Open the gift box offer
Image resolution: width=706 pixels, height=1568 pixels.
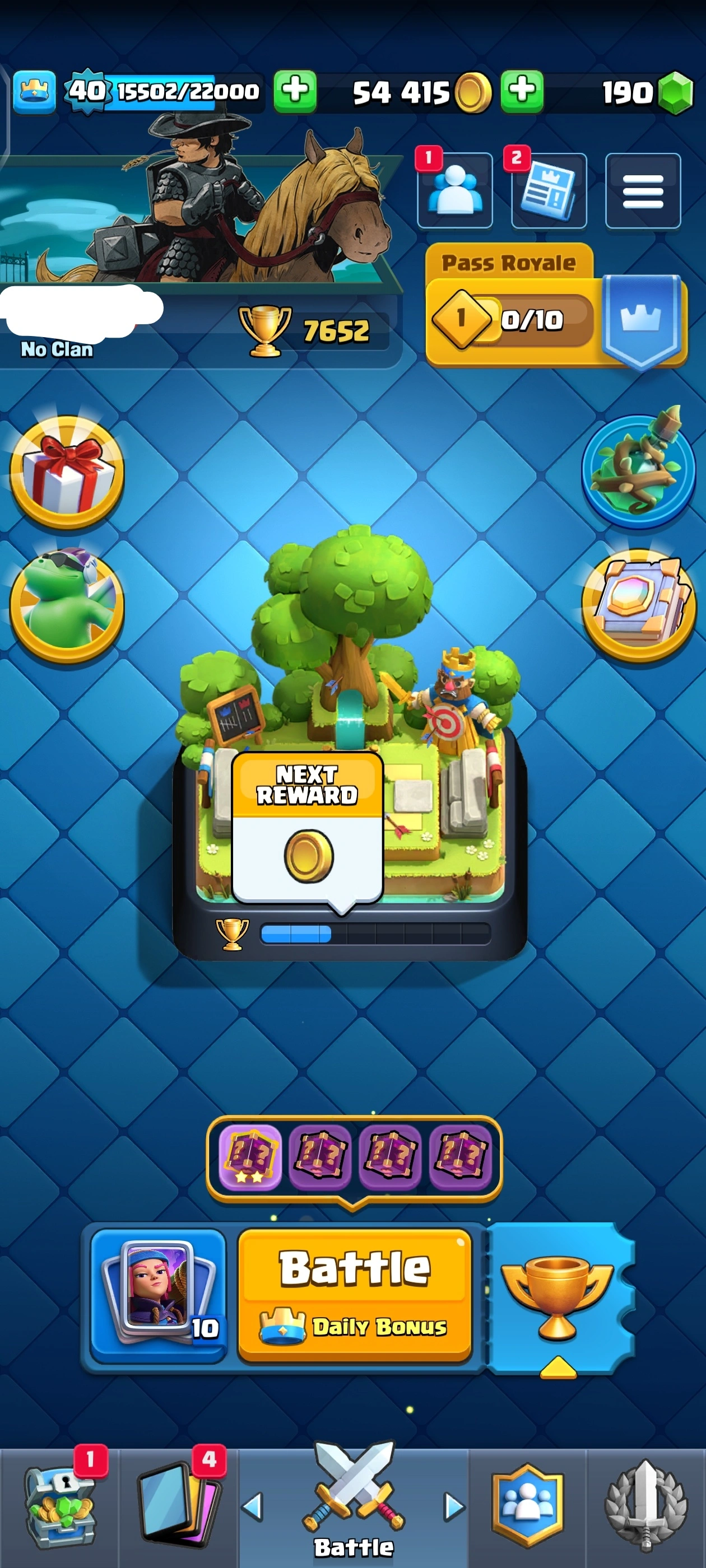click(67, 471)
